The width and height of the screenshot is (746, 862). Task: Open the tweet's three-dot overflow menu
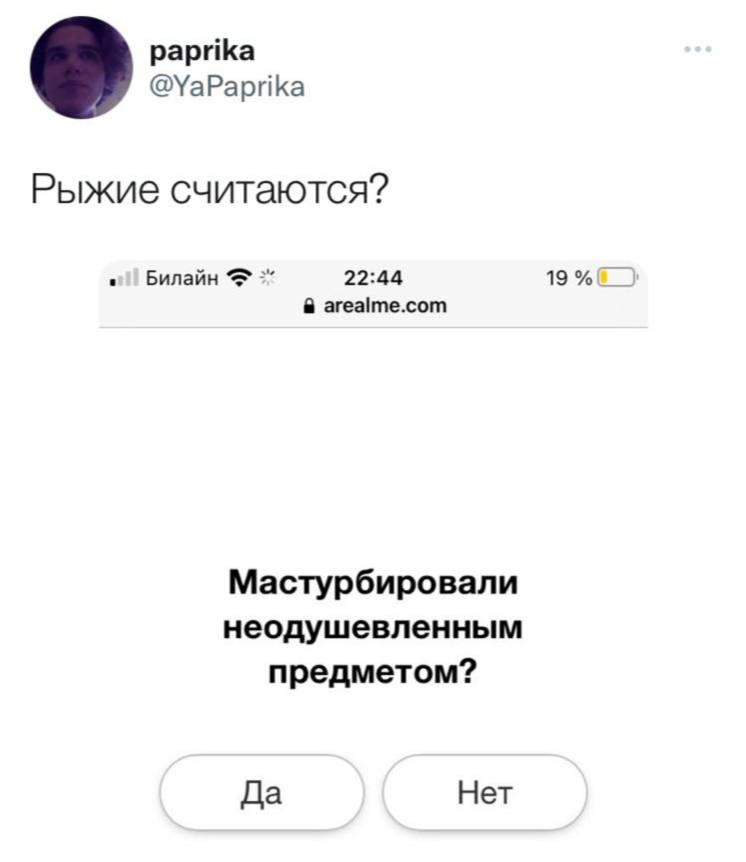[698, 48]
